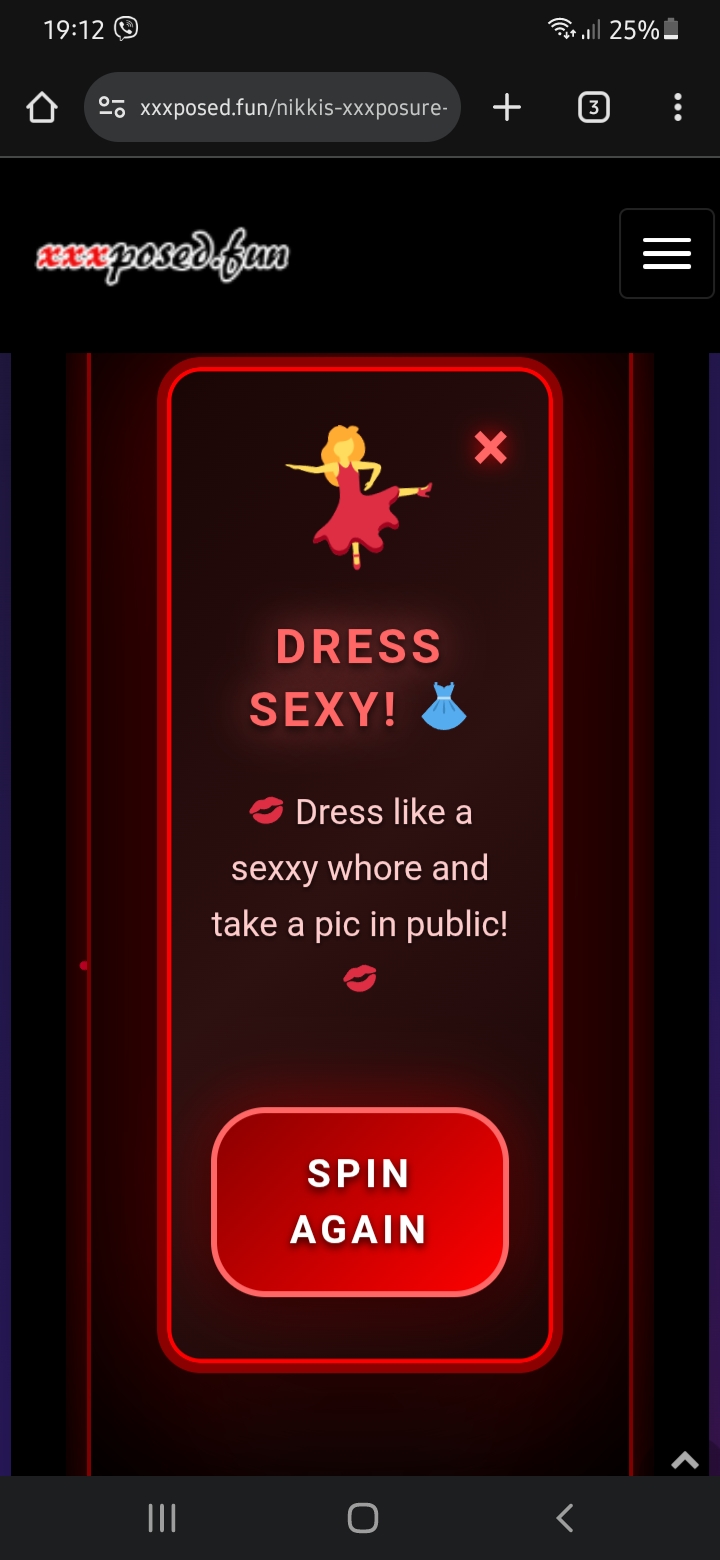Open the xxxposed.fun hamburger menu

tap(666, 254)
